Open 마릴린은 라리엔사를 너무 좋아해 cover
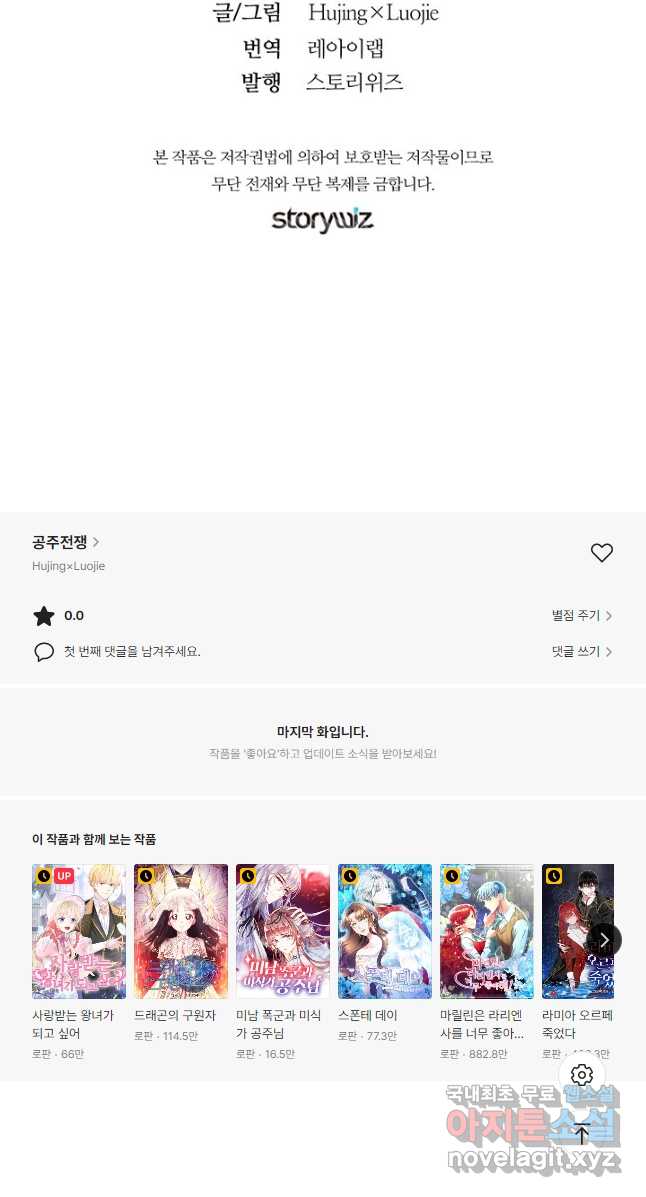Image resolution: width=646 pixels, height=1197 pixels. (487, 931)
